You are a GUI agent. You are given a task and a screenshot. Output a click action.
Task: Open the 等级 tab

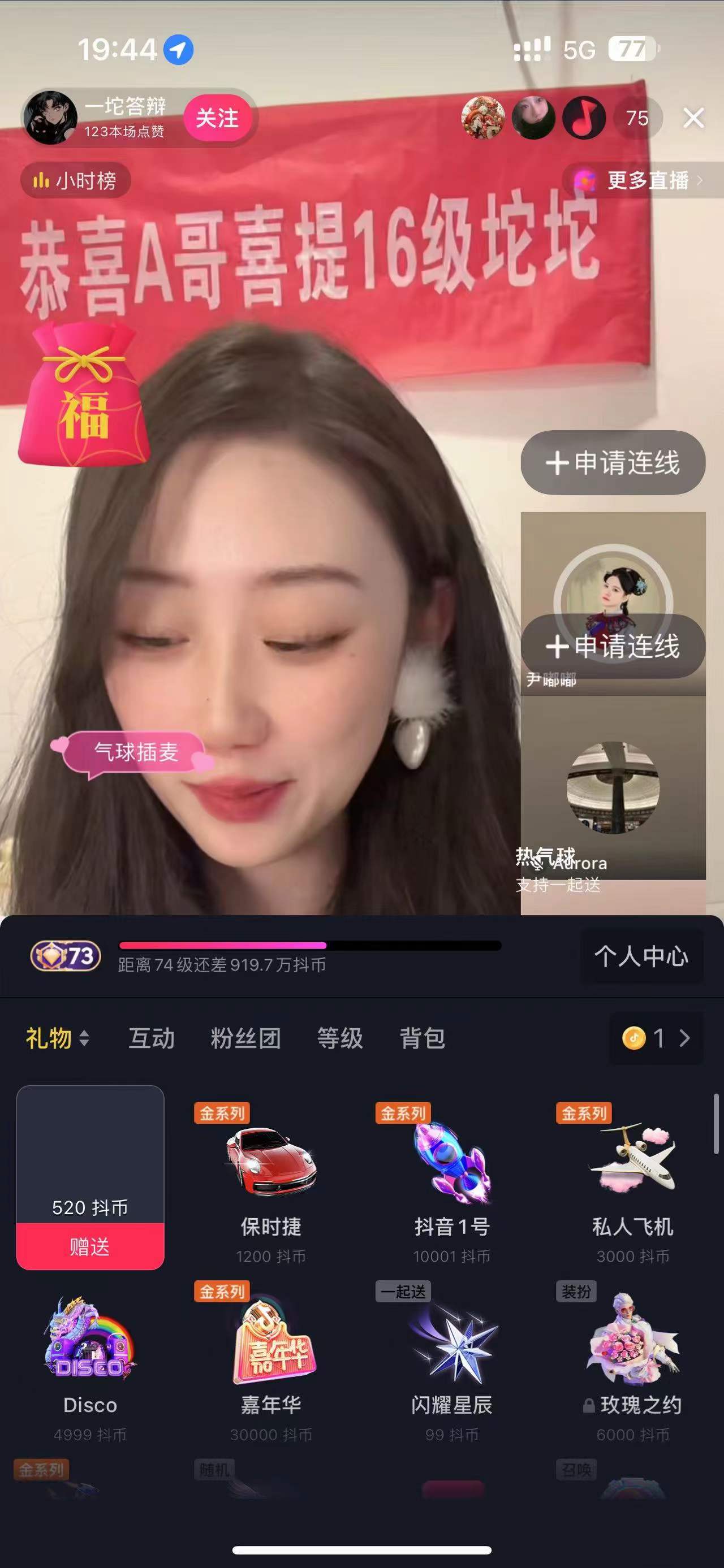[340, 1038]
